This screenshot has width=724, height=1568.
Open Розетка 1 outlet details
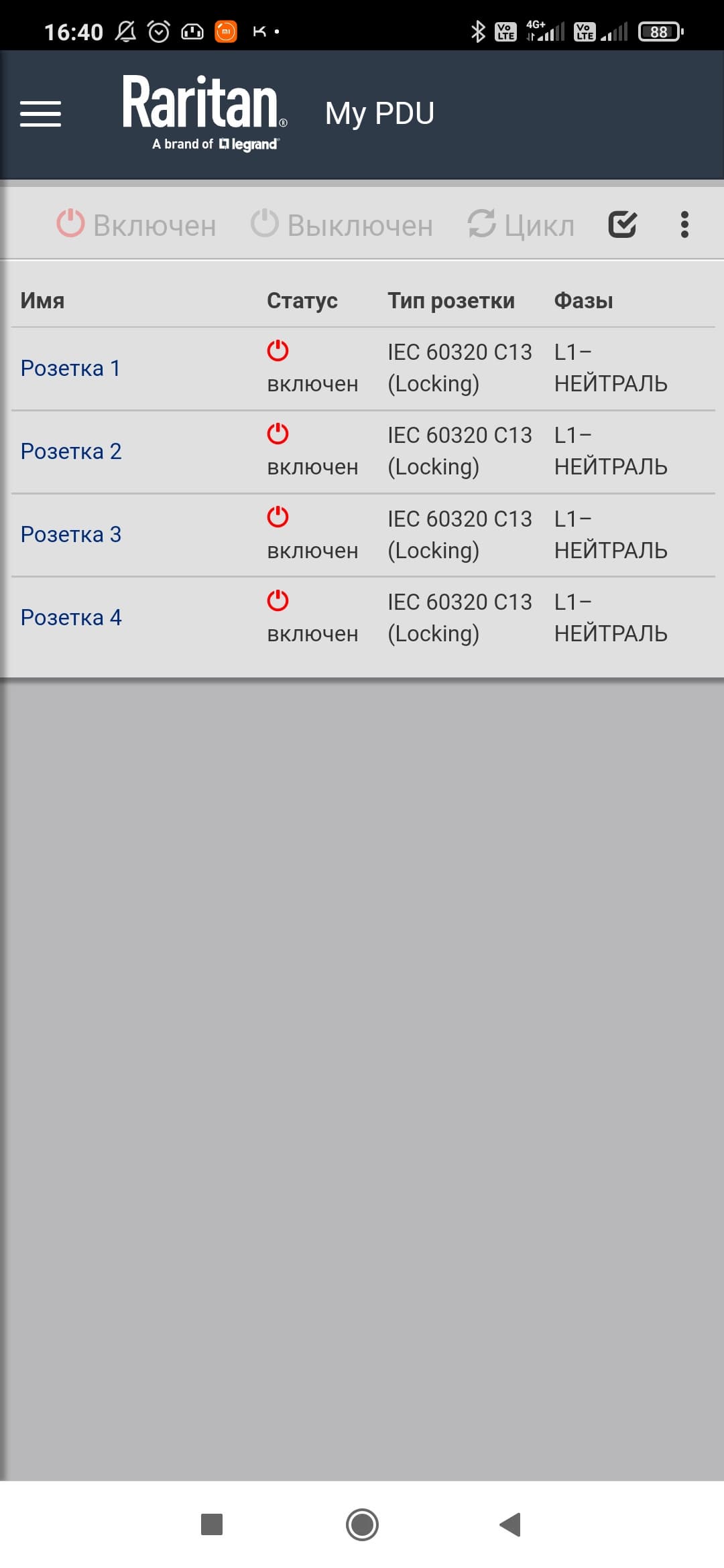point(71,368)
